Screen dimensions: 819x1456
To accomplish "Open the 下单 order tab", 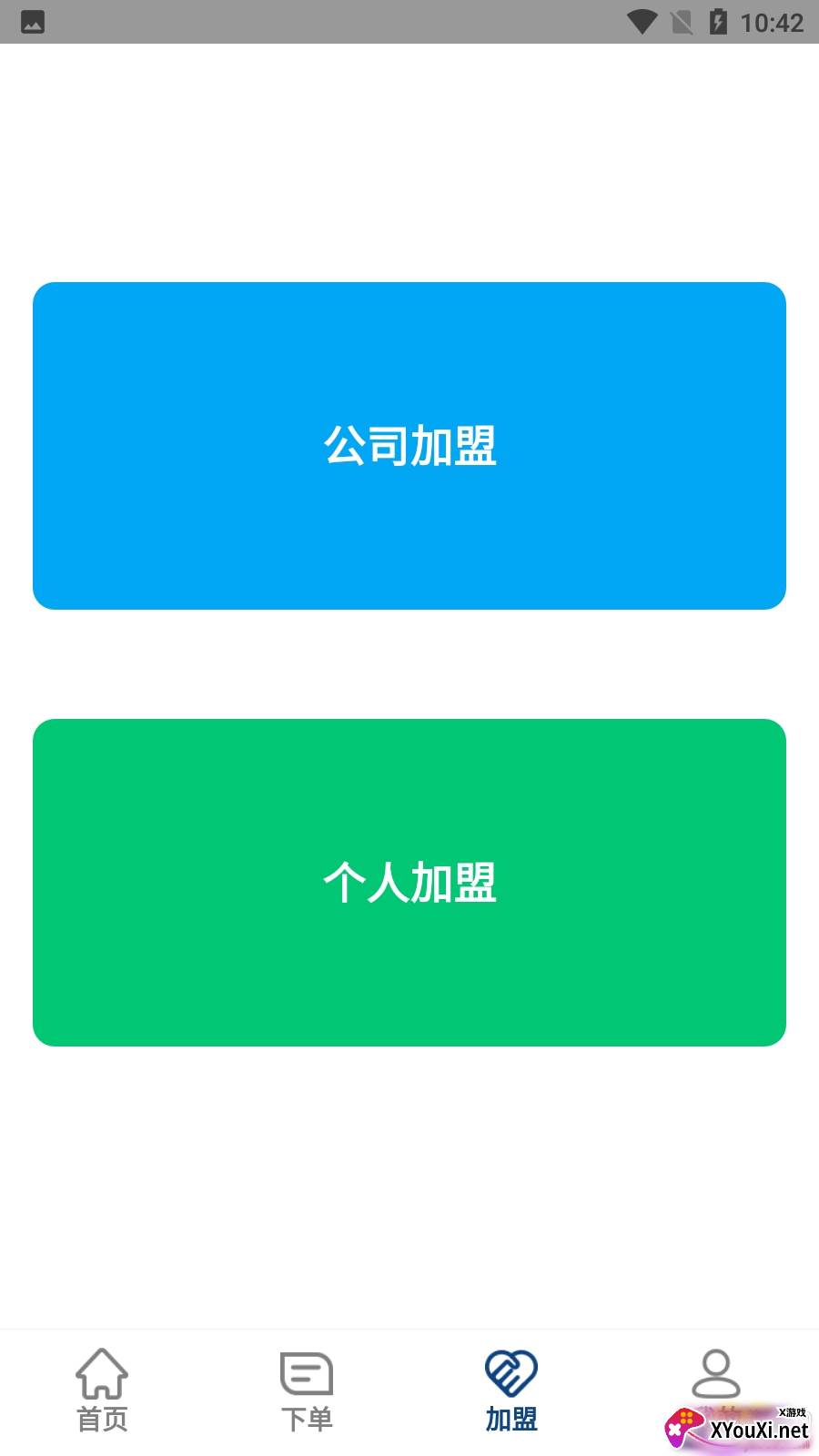I will [307, 1390].
